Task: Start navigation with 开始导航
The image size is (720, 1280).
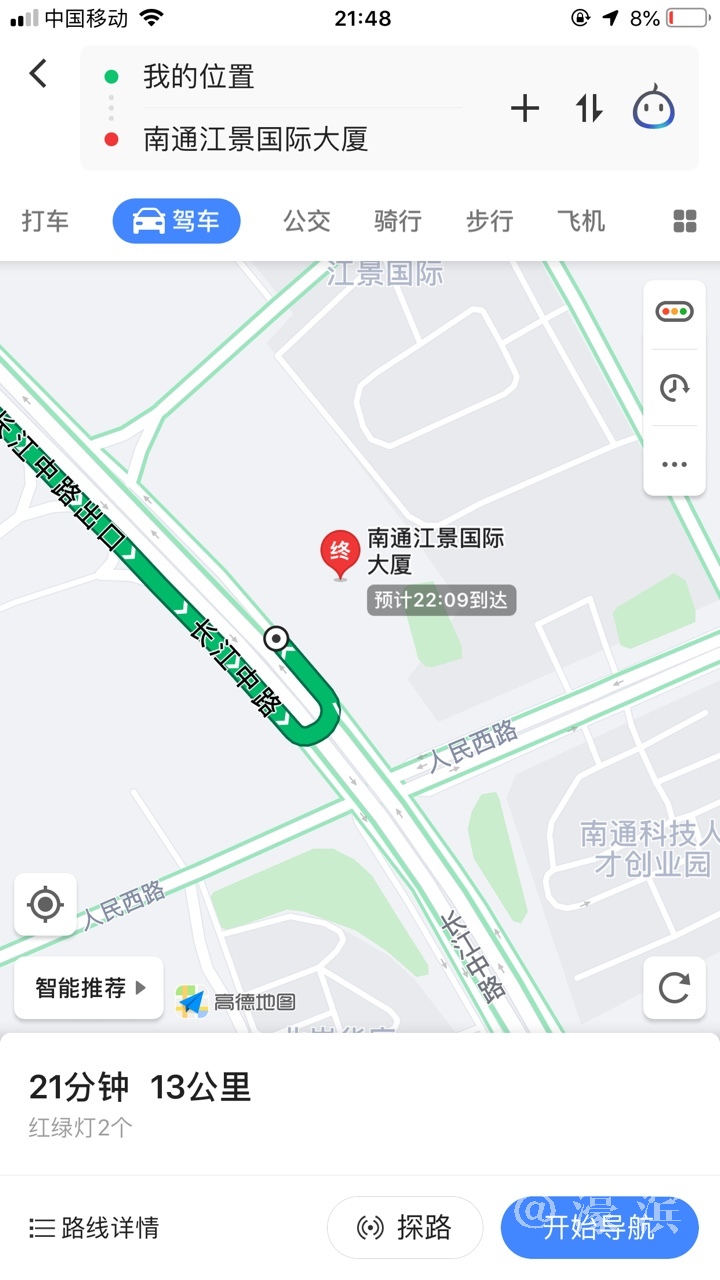Action: click(599, 1228)
